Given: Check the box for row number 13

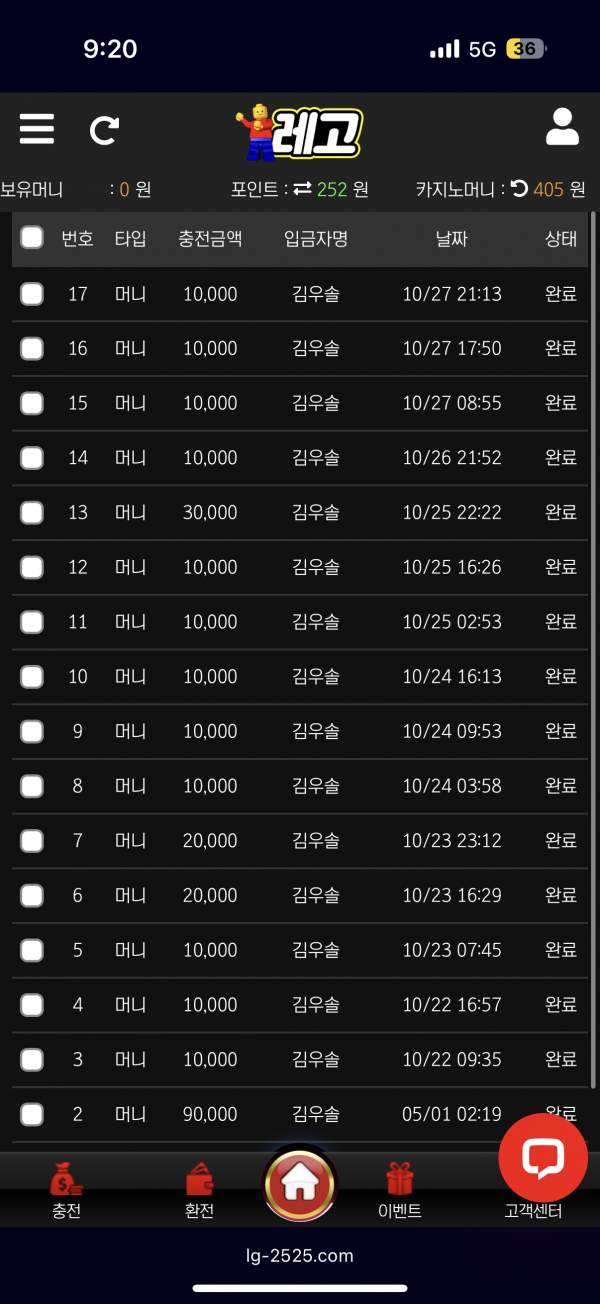Looking at the screenshot, I should coord(32,513).
